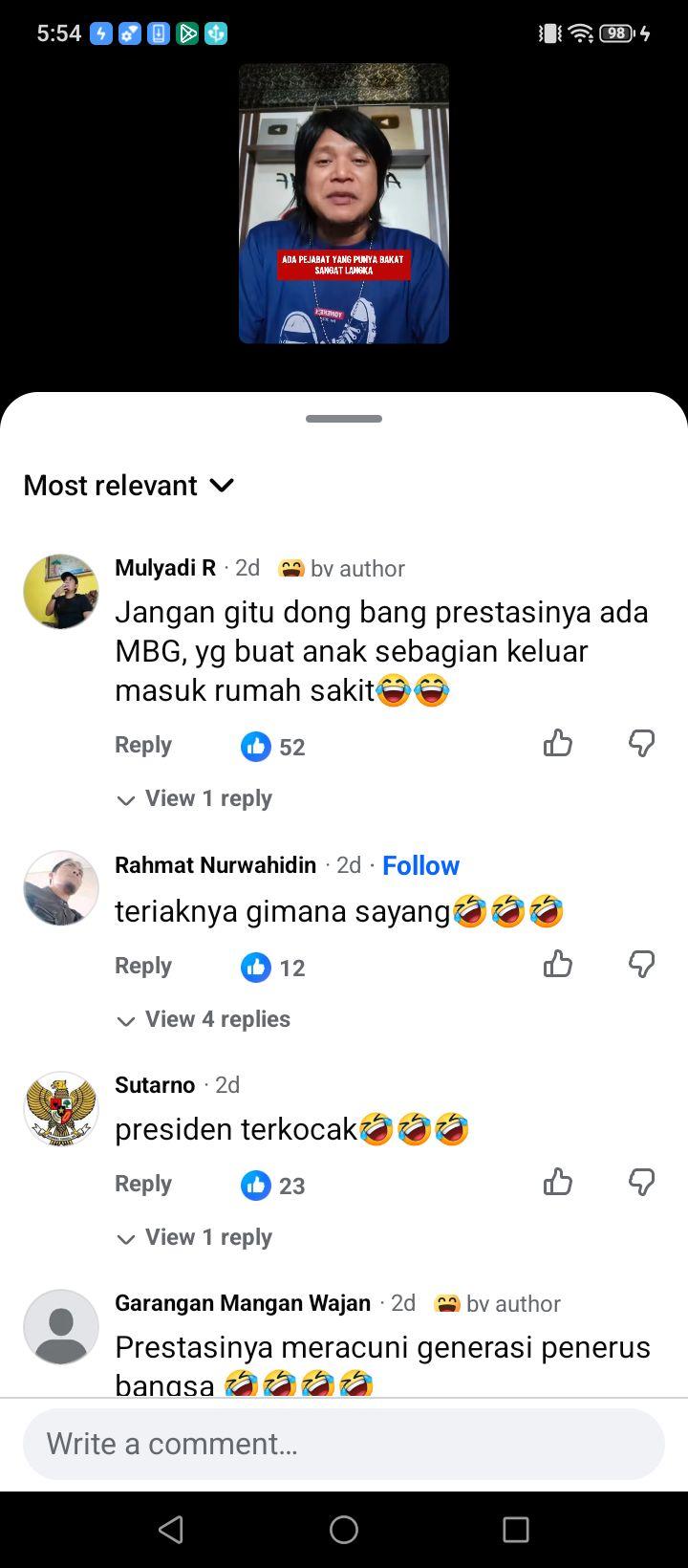The image size is (688, 1568).
Task: Dislike Rahmat Nurwahidin's comment
Action: tap(641, 964)
